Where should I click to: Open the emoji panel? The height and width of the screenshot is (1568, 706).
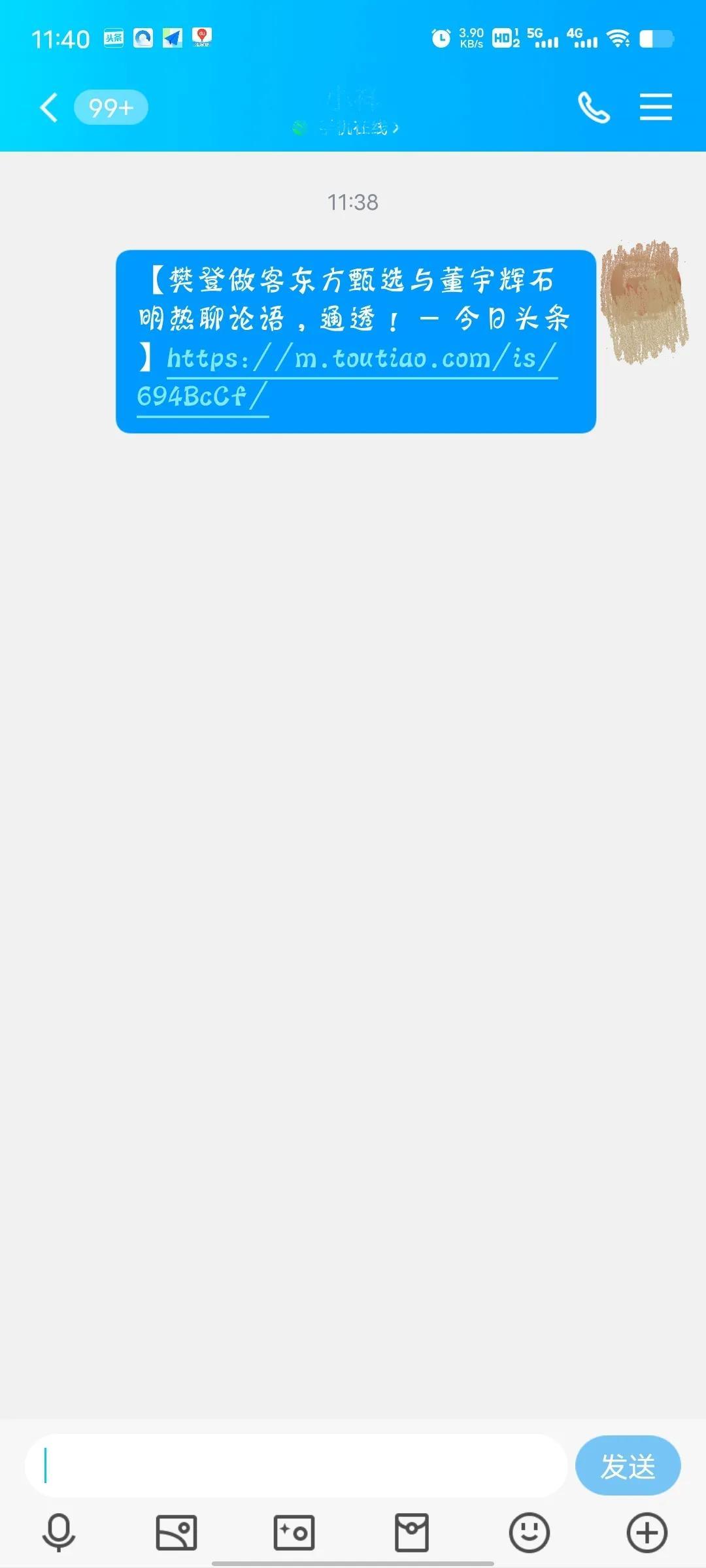tap(529, 1532)
